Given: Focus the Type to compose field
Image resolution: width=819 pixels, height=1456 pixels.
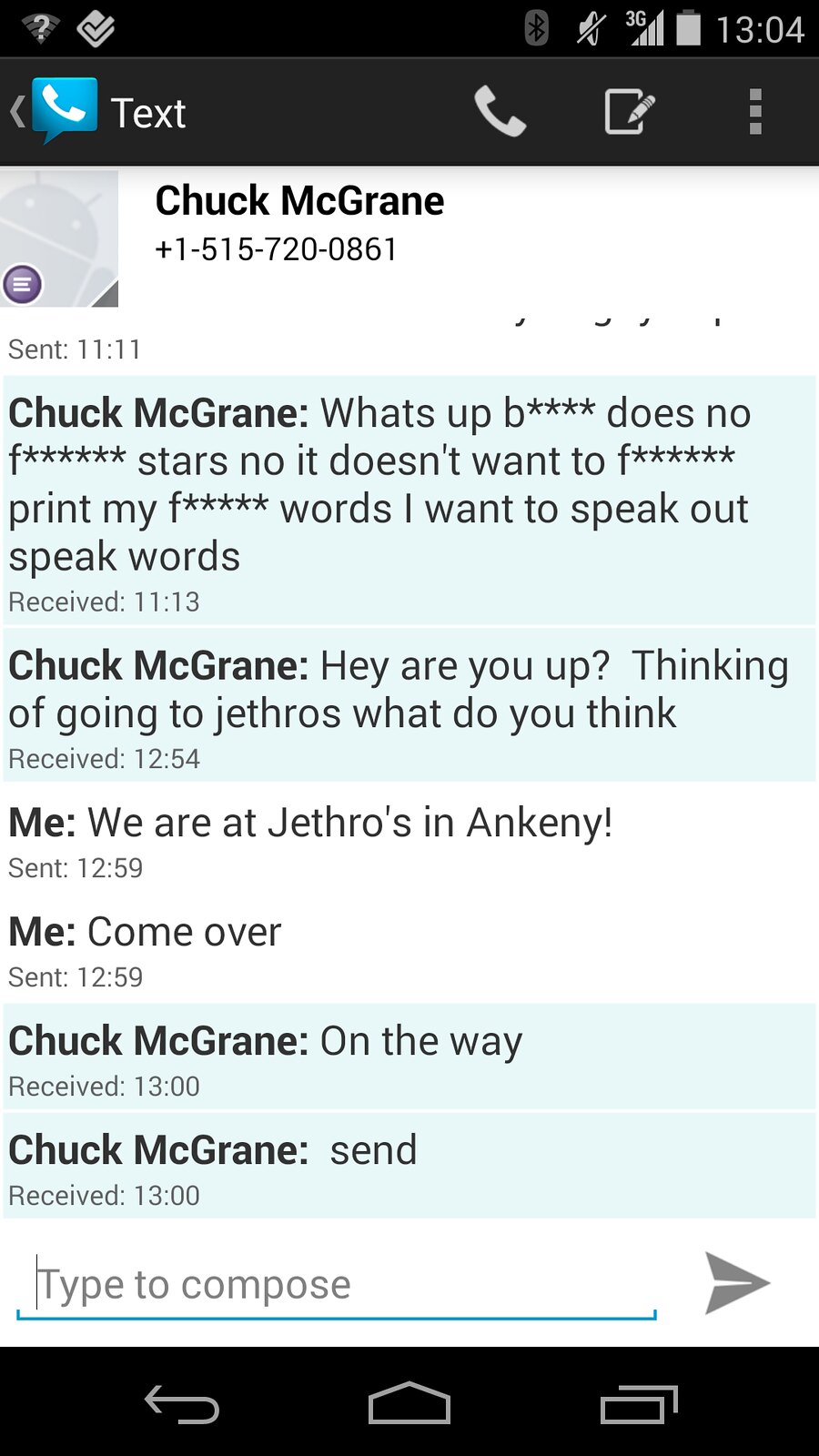Looking at the screenshot, I should click(337, 1284).
